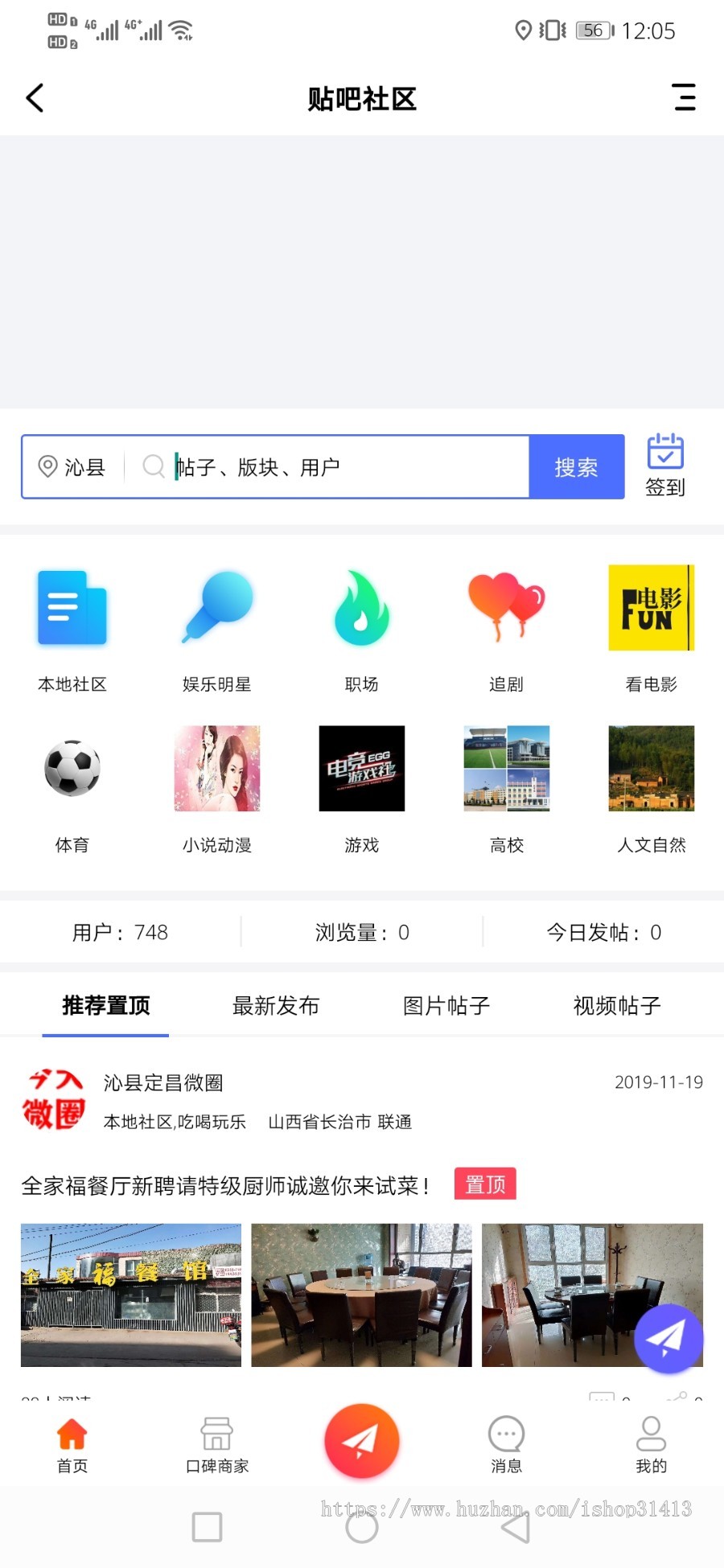
Task: Select the 娱乐明星 category icon
Action: pyautogui.click(x=216, y=609)
